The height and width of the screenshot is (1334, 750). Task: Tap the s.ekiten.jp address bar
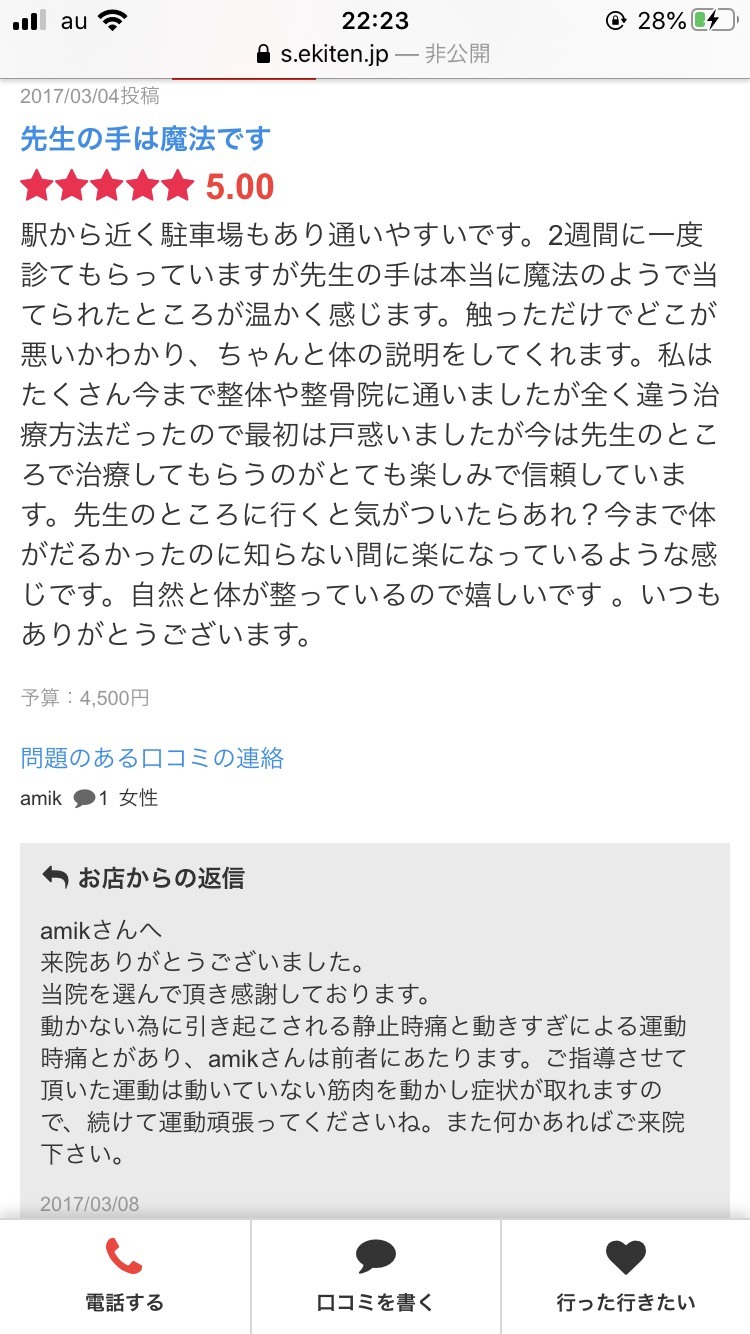click(x=374, y=54)
